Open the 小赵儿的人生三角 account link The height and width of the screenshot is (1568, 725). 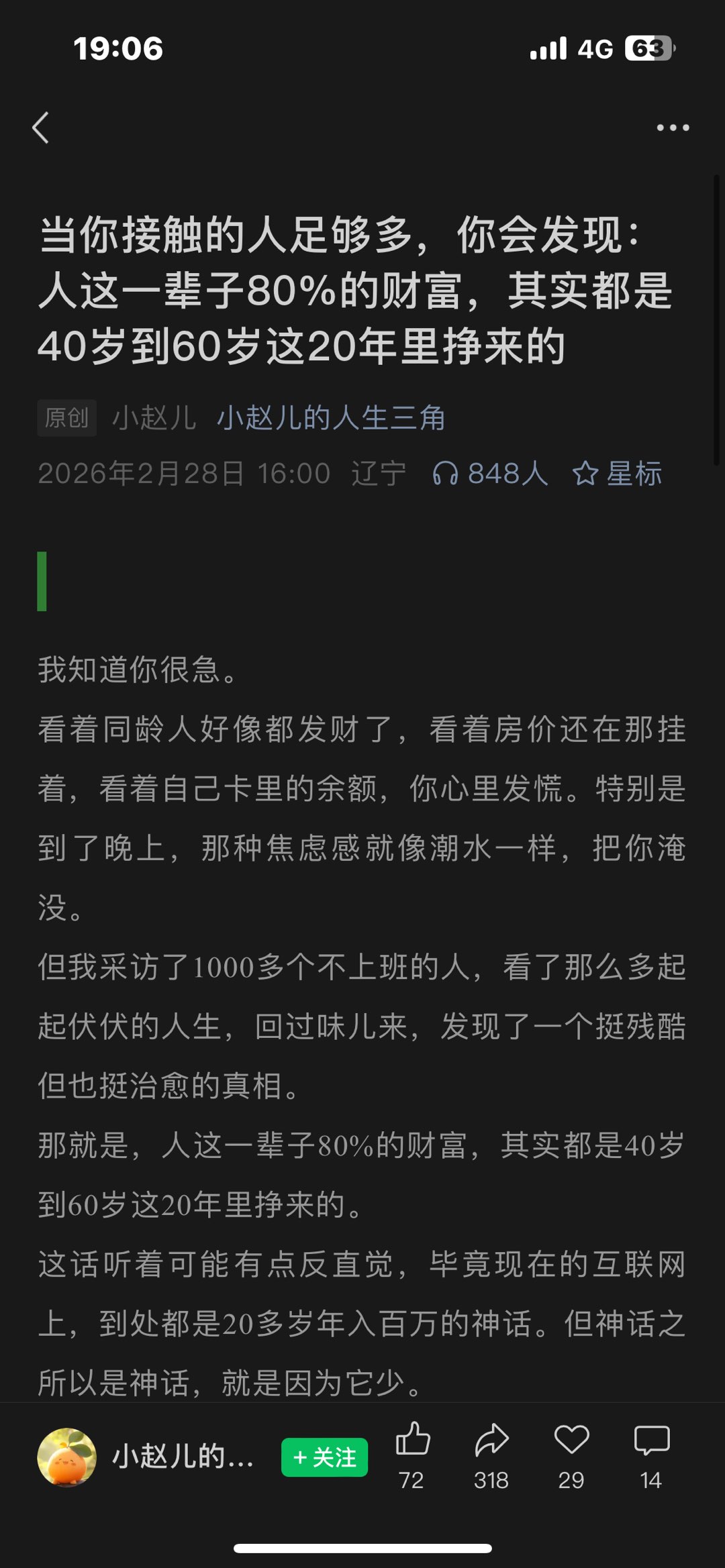click(331, 418)
